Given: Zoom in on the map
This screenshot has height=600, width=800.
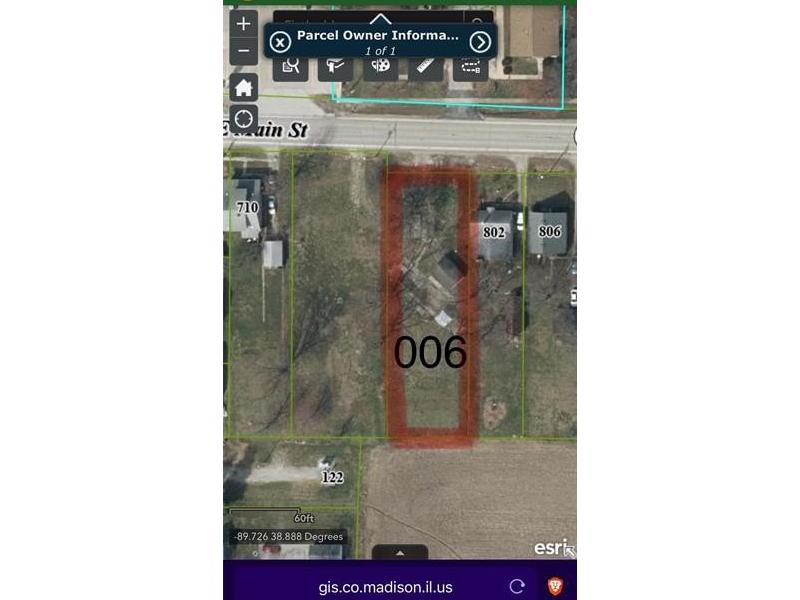Looking at the screenshot, I should click(x=243, y=24).
